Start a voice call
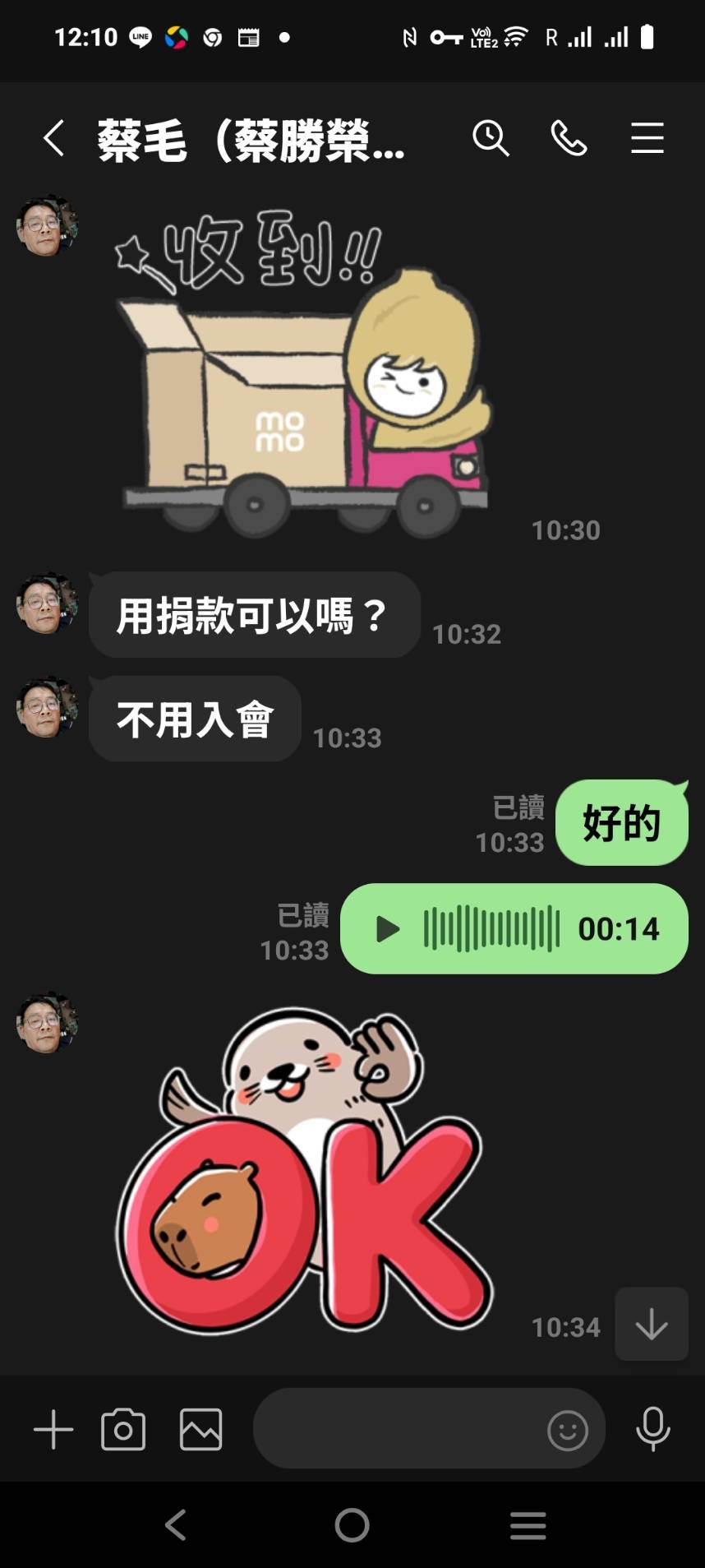The width and height of the screenshot is (705, 1568). click(569, 138)
